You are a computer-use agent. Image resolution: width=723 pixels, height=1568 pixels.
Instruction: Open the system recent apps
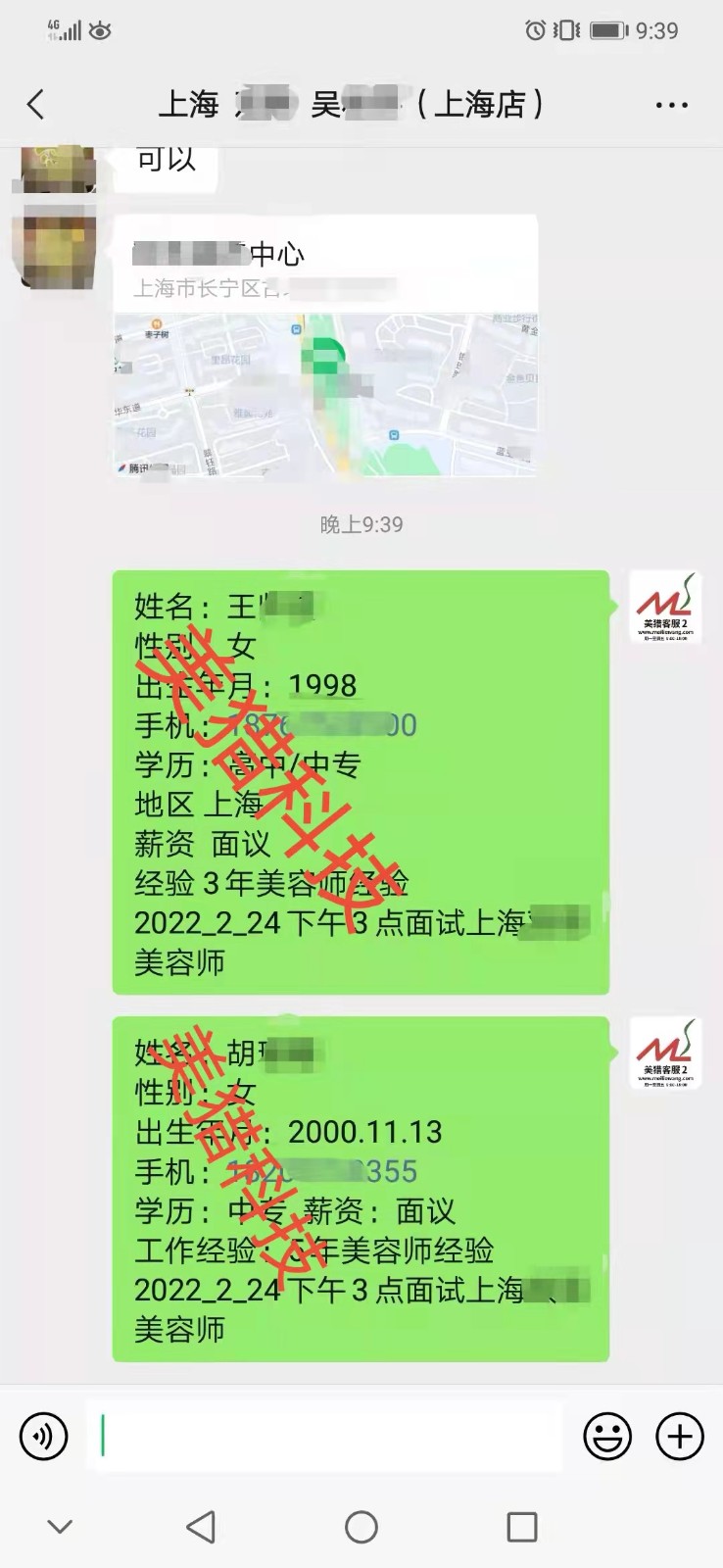[522, 1527]
